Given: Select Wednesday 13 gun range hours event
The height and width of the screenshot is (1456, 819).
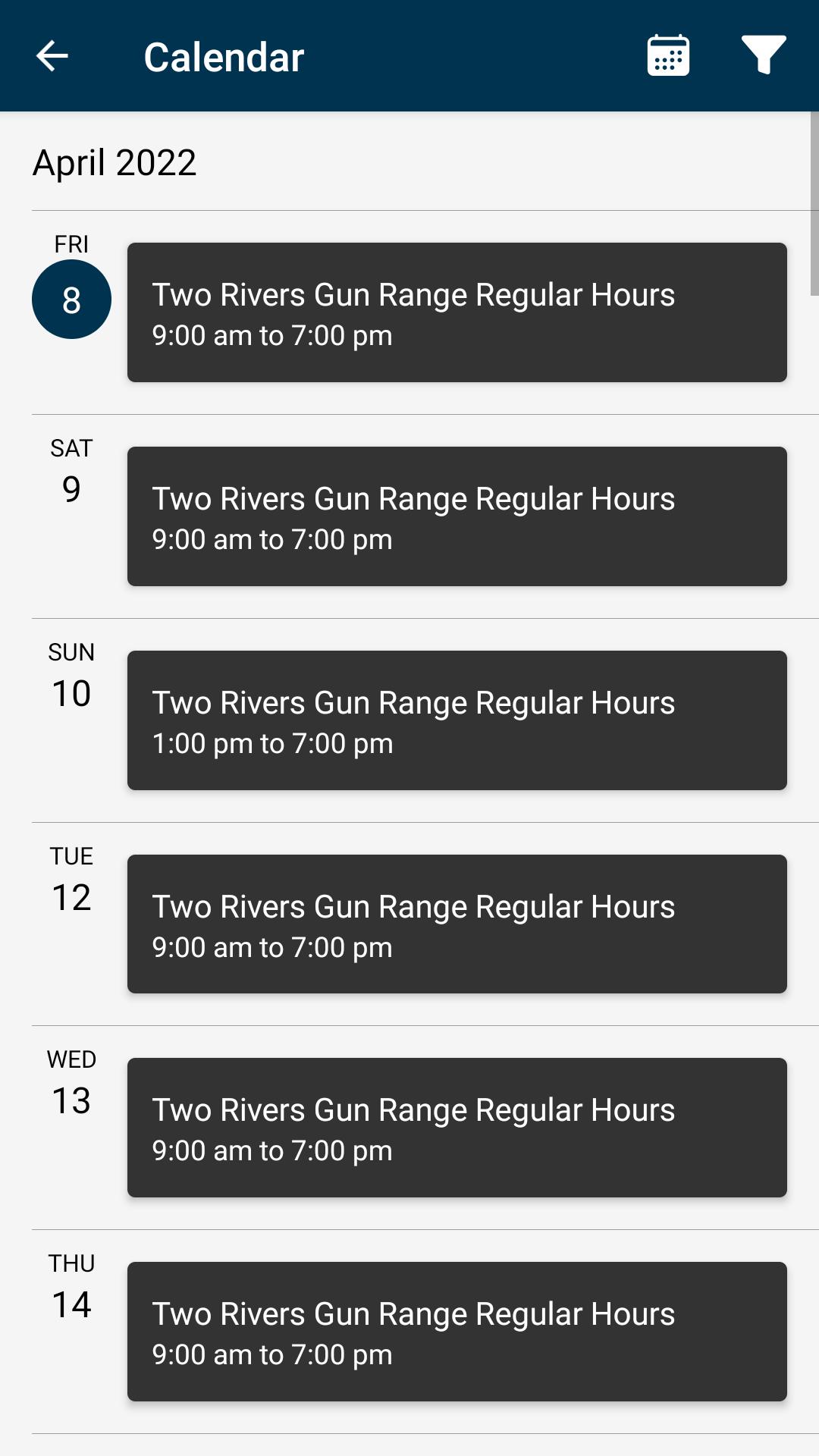Looking at the screenshot, I should [457, 1128].
